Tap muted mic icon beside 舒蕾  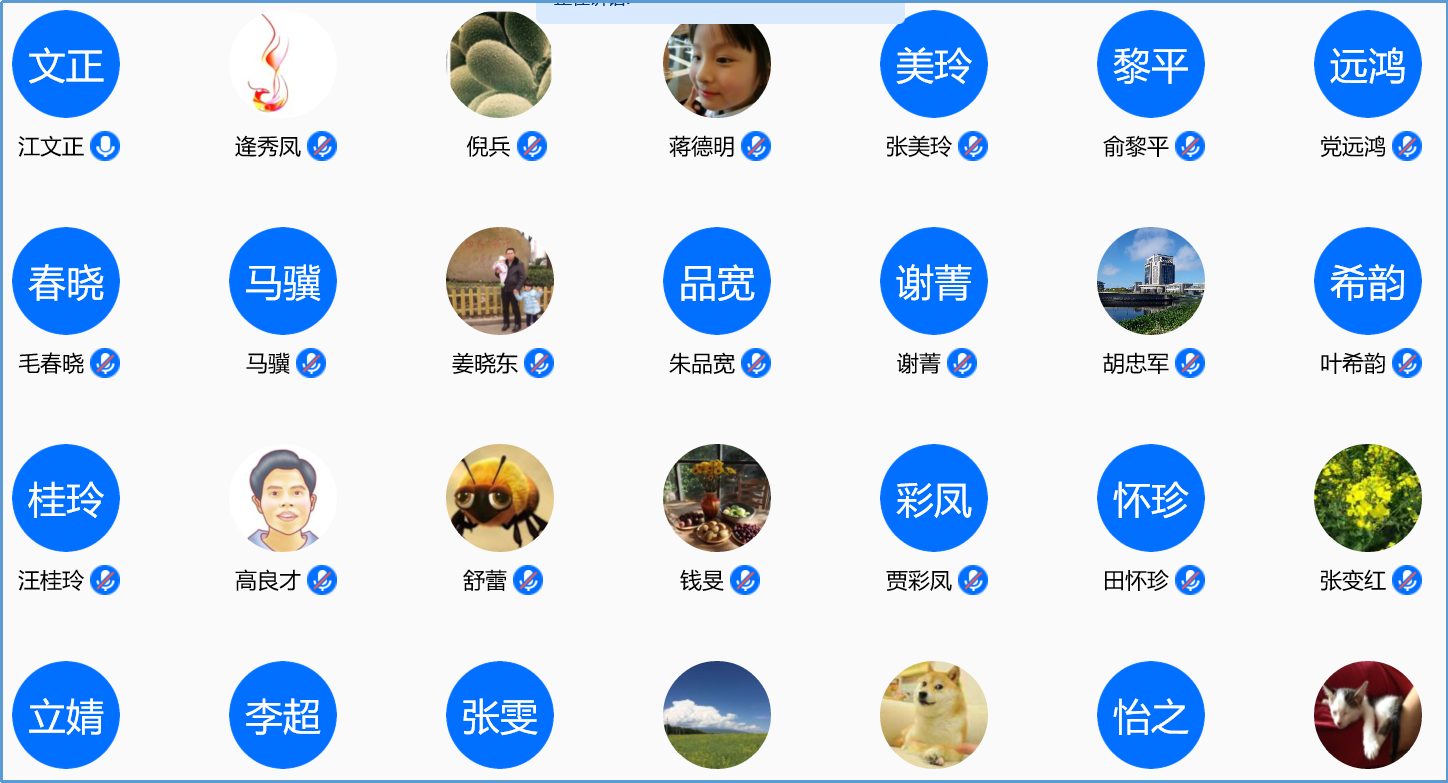tap(528, 580)
